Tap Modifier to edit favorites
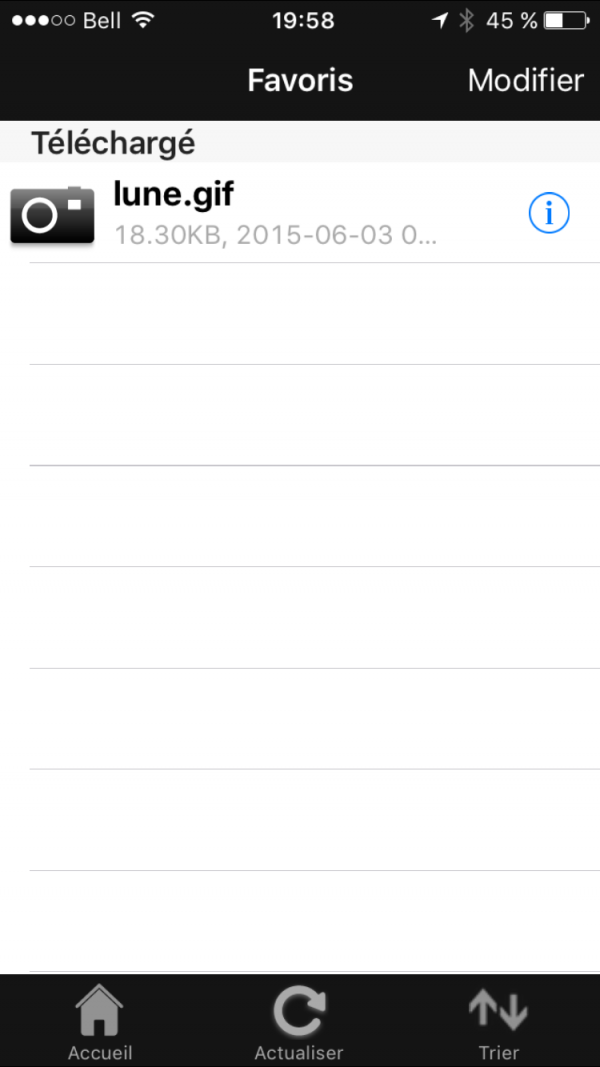The image size is (600, 1067). [525, 80]
